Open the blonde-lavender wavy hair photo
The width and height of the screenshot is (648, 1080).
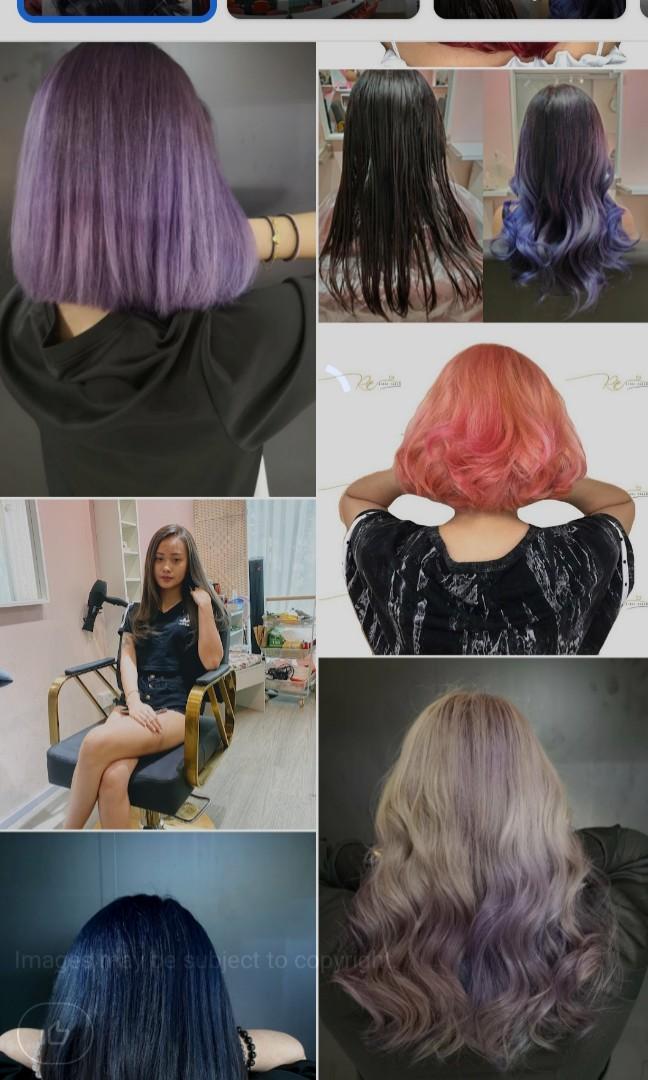482,868
